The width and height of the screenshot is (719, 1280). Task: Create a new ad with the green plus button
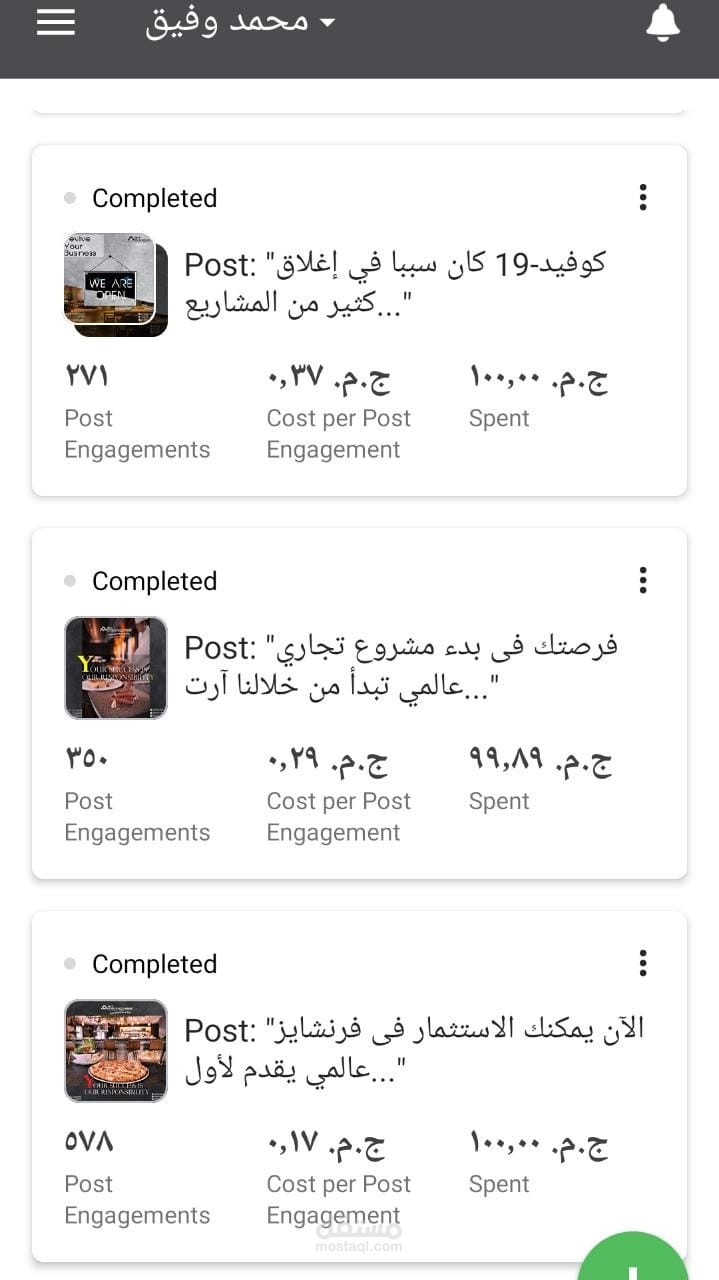coord(632,1262)
